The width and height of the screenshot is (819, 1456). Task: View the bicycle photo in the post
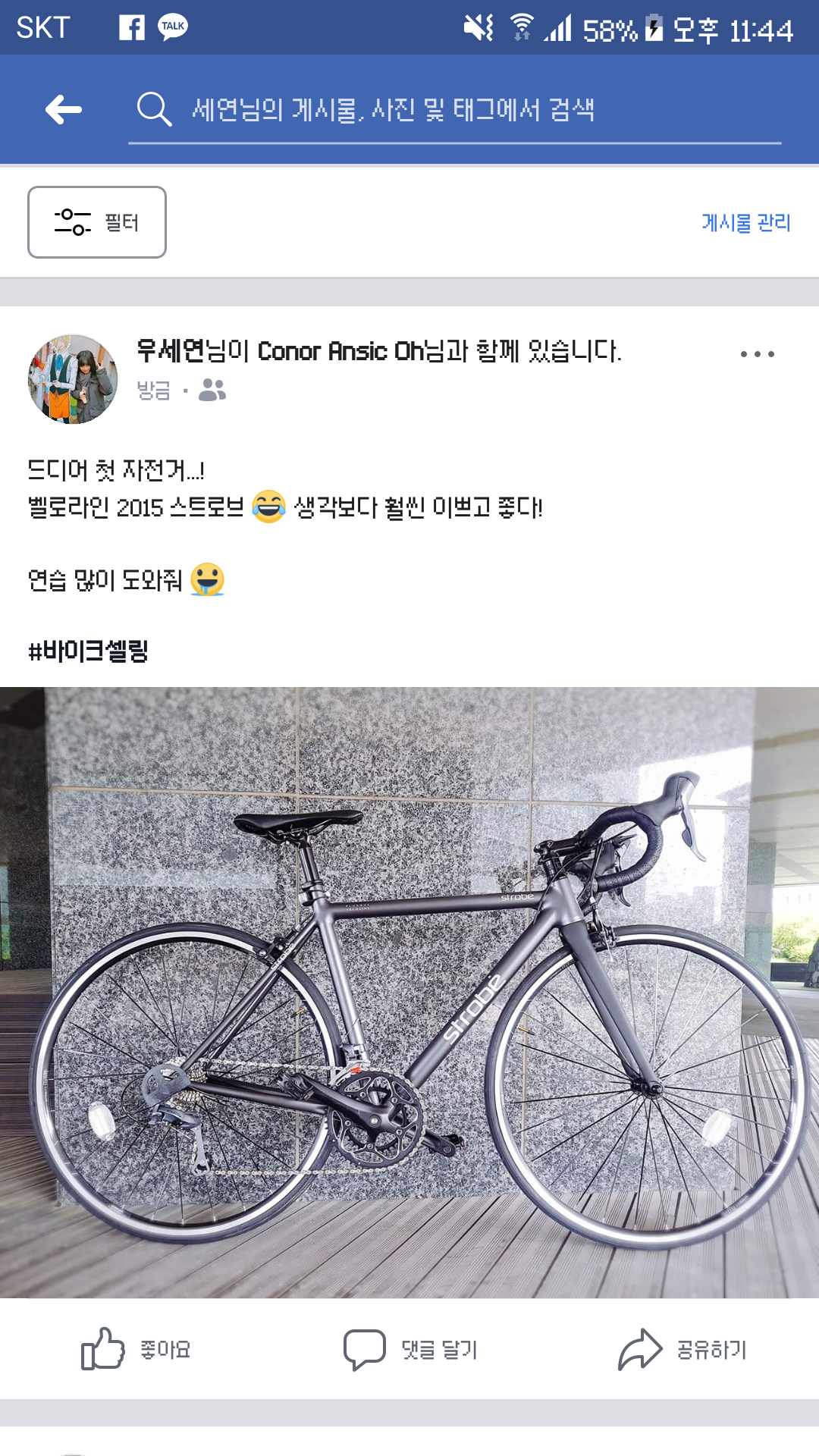(409, 992)
